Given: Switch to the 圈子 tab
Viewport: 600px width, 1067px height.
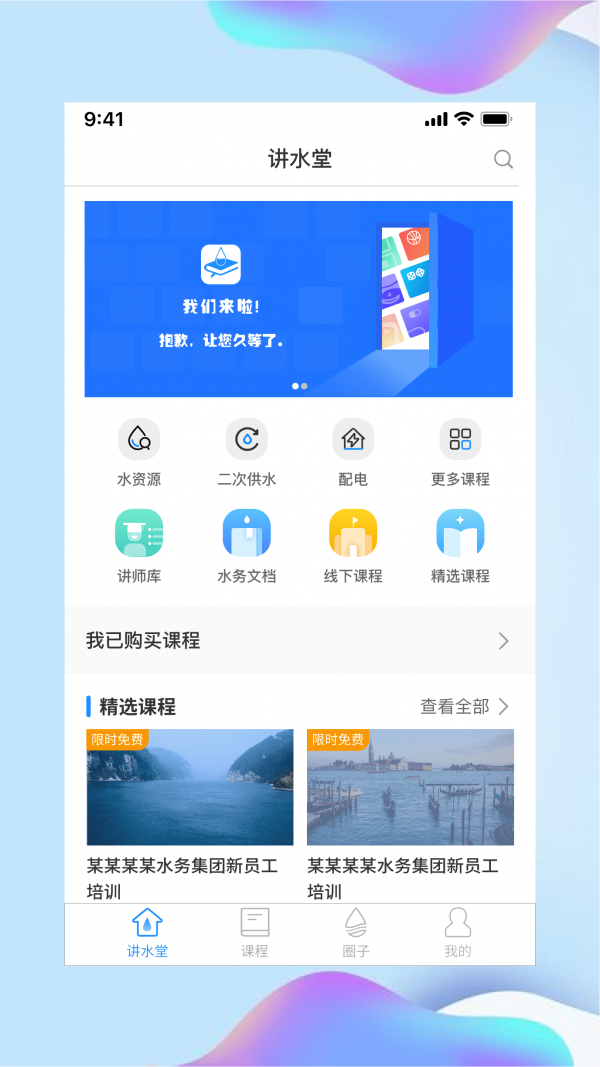Looking at the screenshot, I should pos(356,933).
